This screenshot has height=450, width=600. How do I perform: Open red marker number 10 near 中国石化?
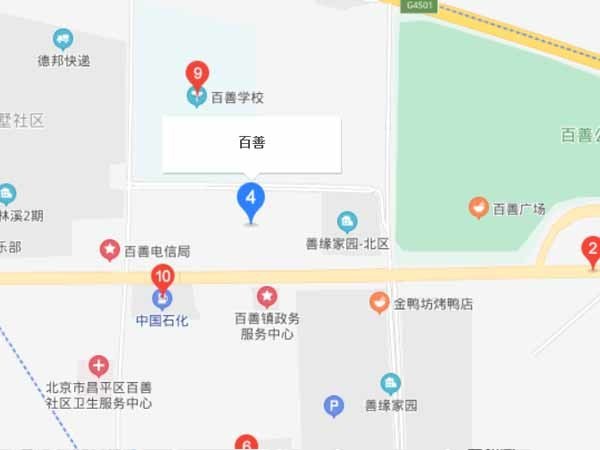point(162,275)
